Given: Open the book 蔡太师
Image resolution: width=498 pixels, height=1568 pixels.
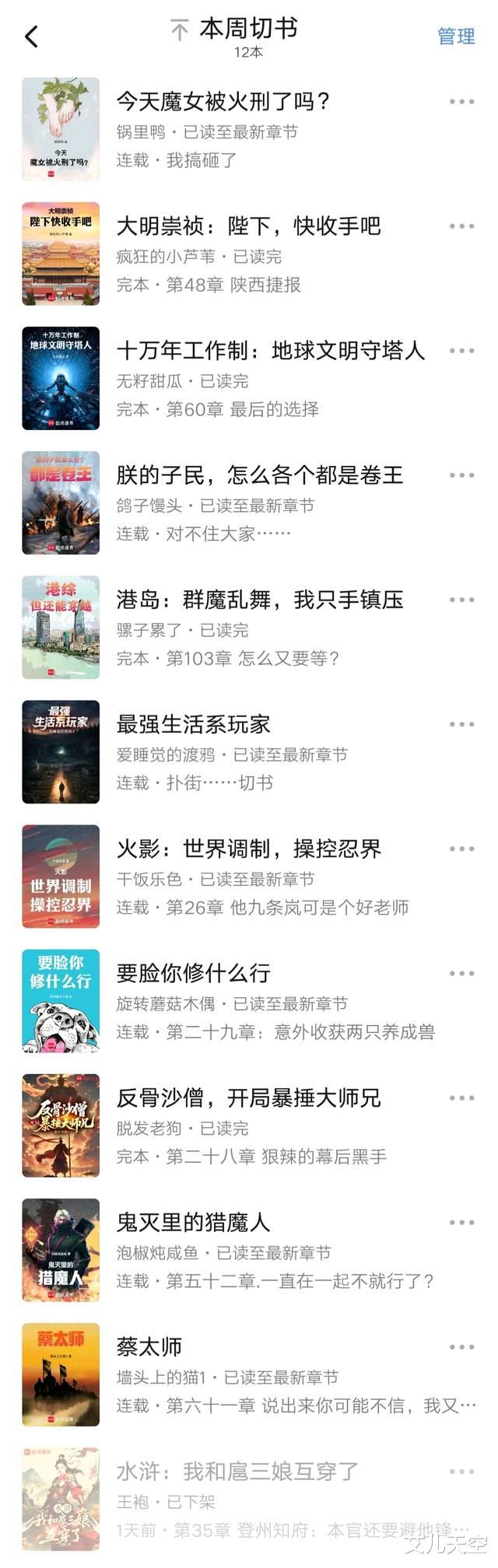Looking at the screenshot, I should click(149, 1346).
